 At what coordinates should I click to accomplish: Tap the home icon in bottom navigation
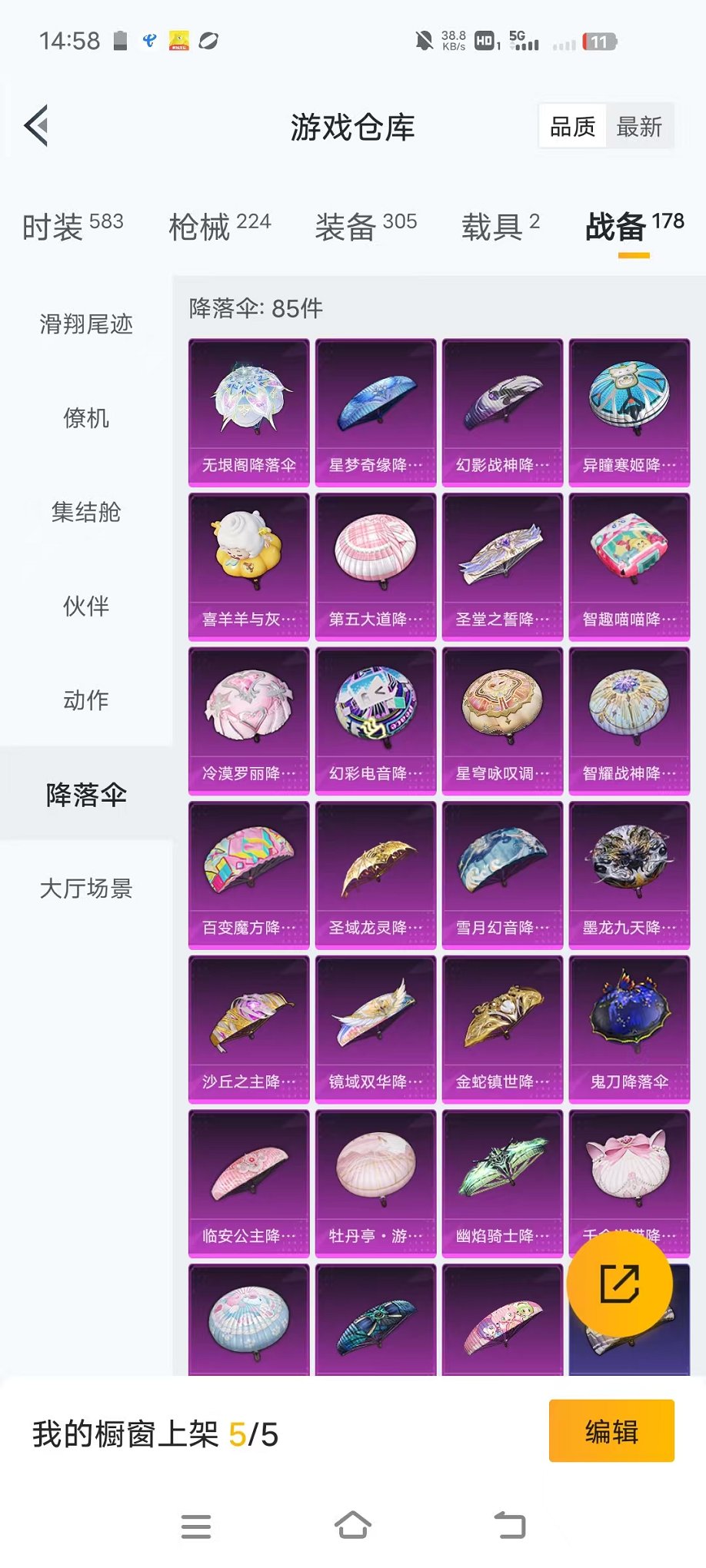(353, 1527)
